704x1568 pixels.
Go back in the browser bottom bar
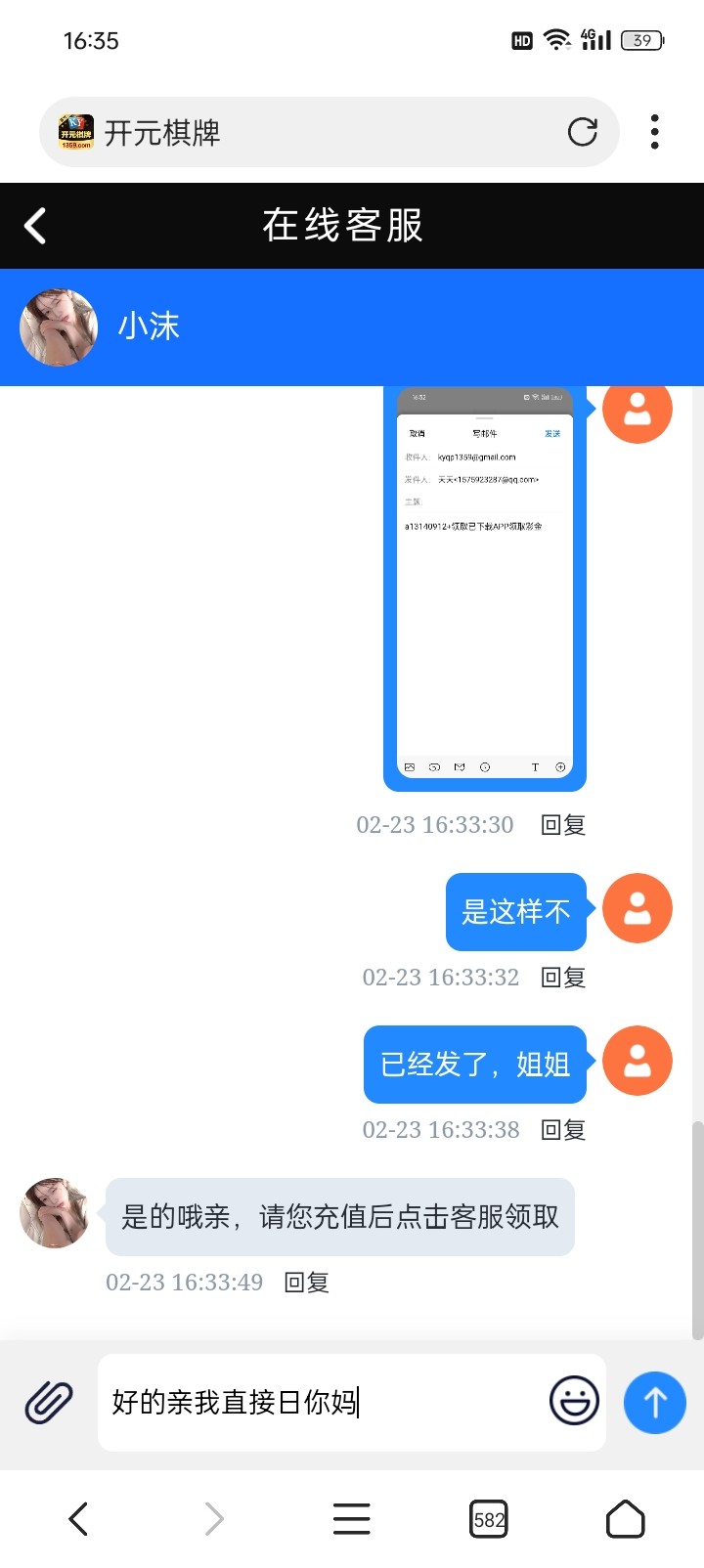click(79, 1519)
